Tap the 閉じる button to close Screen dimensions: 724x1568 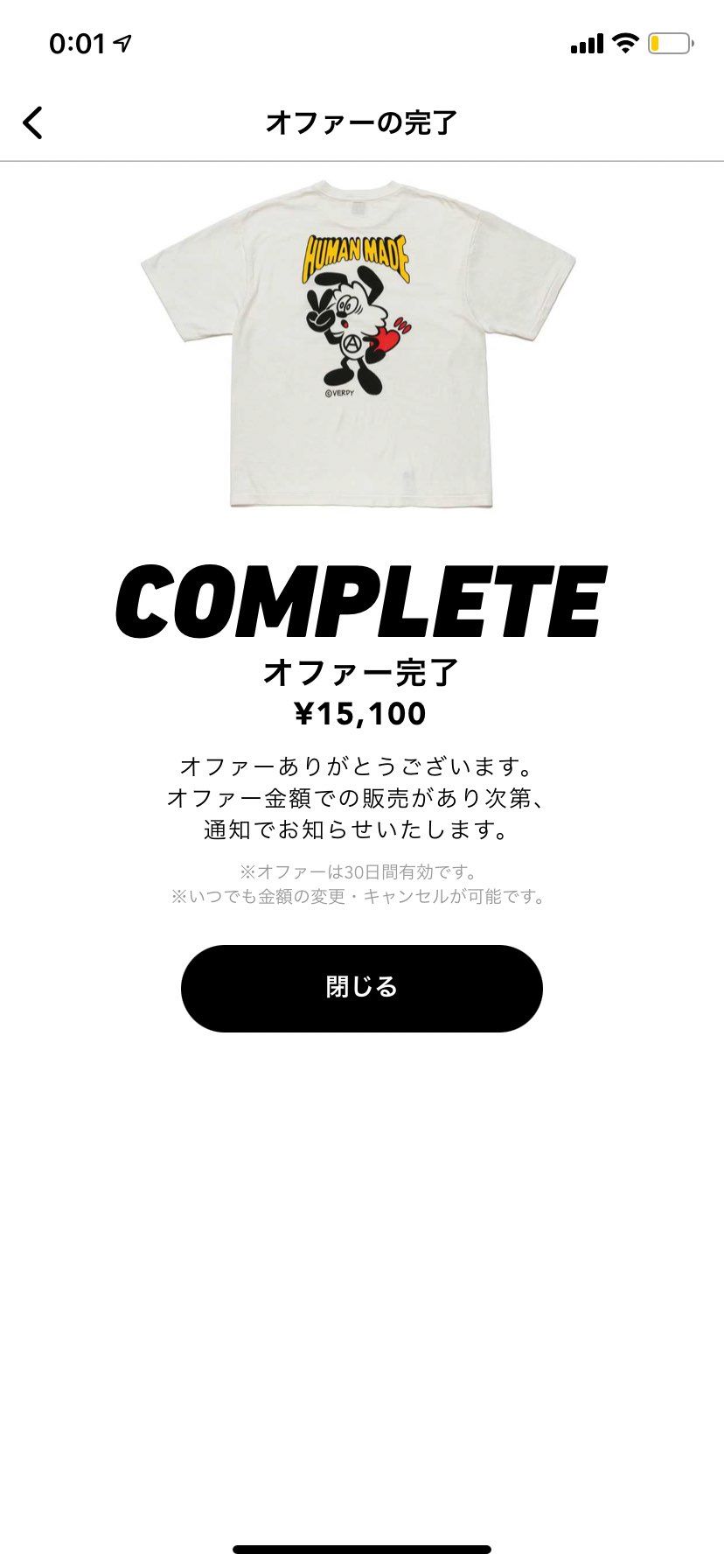pyautogui.click(x=362, y=988)
